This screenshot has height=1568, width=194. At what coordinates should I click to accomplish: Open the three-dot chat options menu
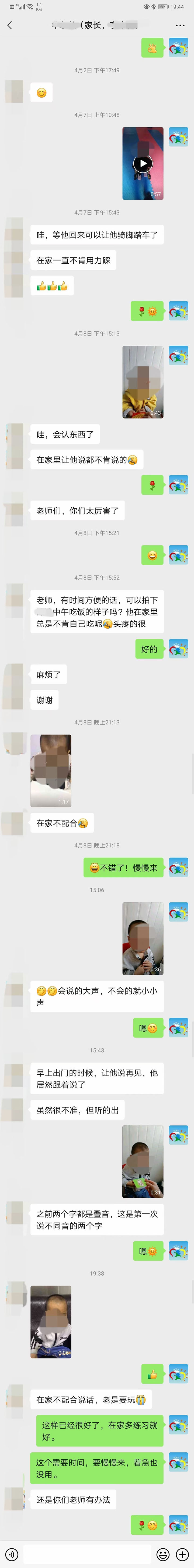[x=180, y=25]
